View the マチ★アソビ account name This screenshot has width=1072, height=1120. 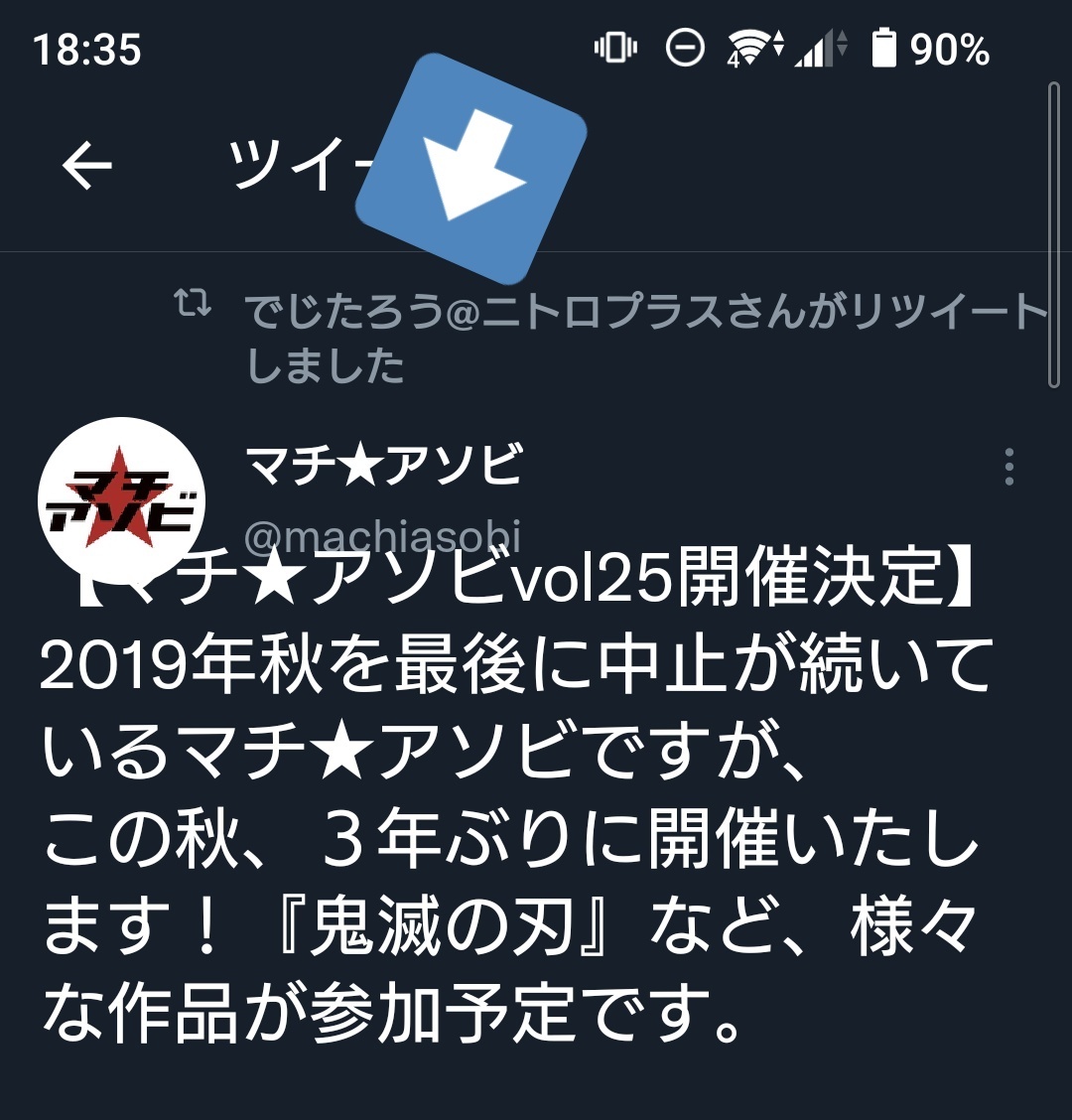click(x=384, y=466)
